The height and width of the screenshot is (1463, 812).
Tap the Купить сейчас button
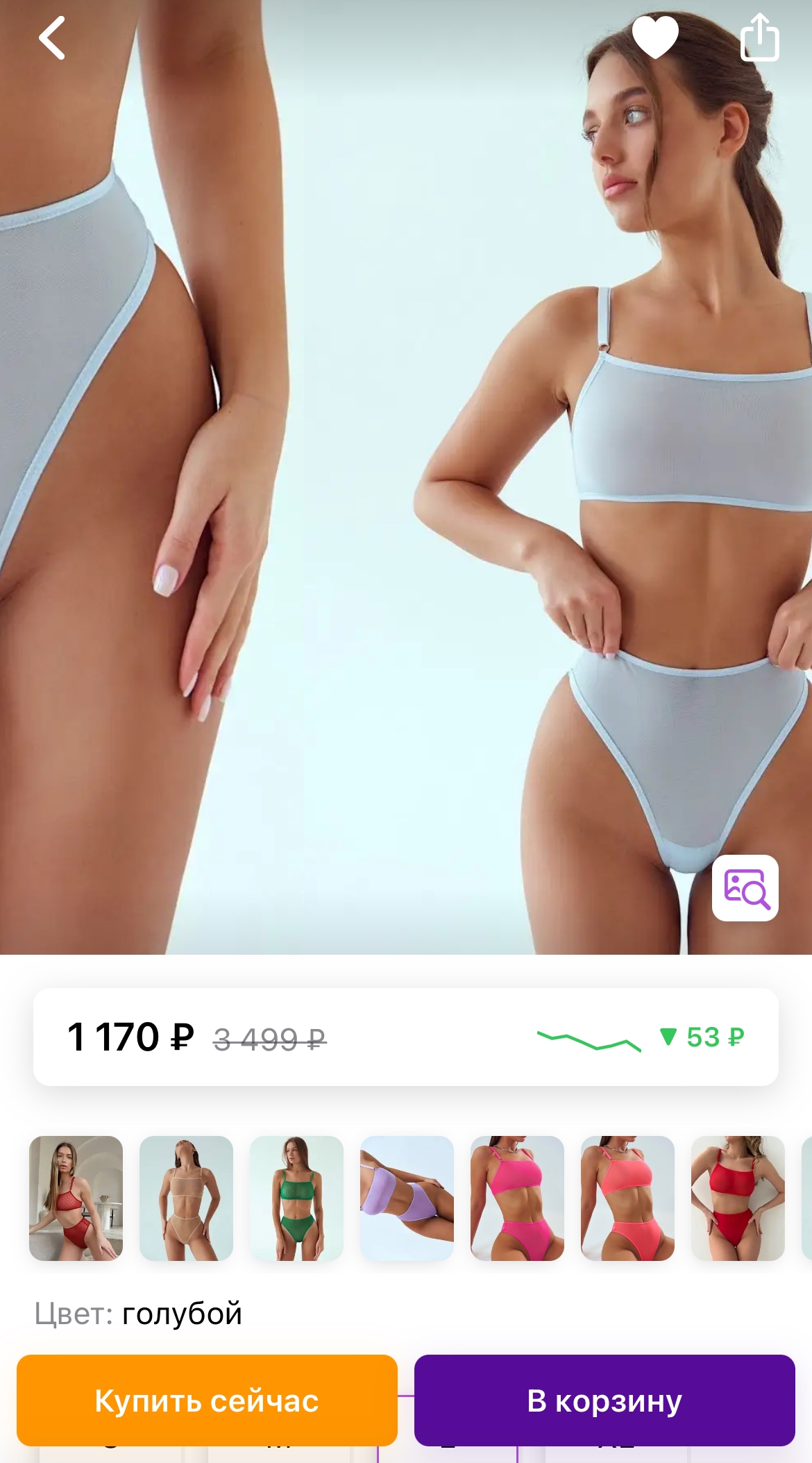(207, 1401)
